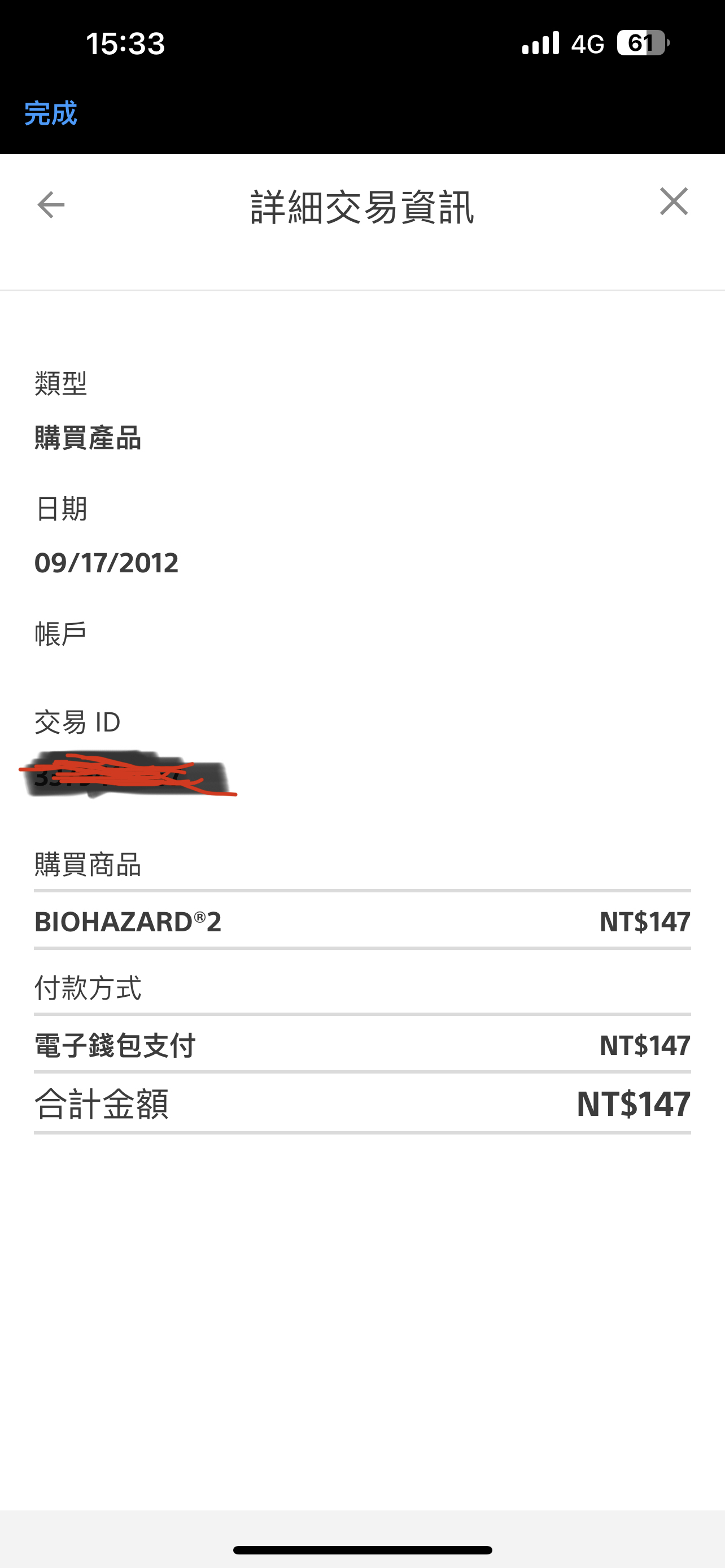Close the 詳細交易資訊 page with X
725x1568 pixels.
pyautogui.click(x=673, y=202)
